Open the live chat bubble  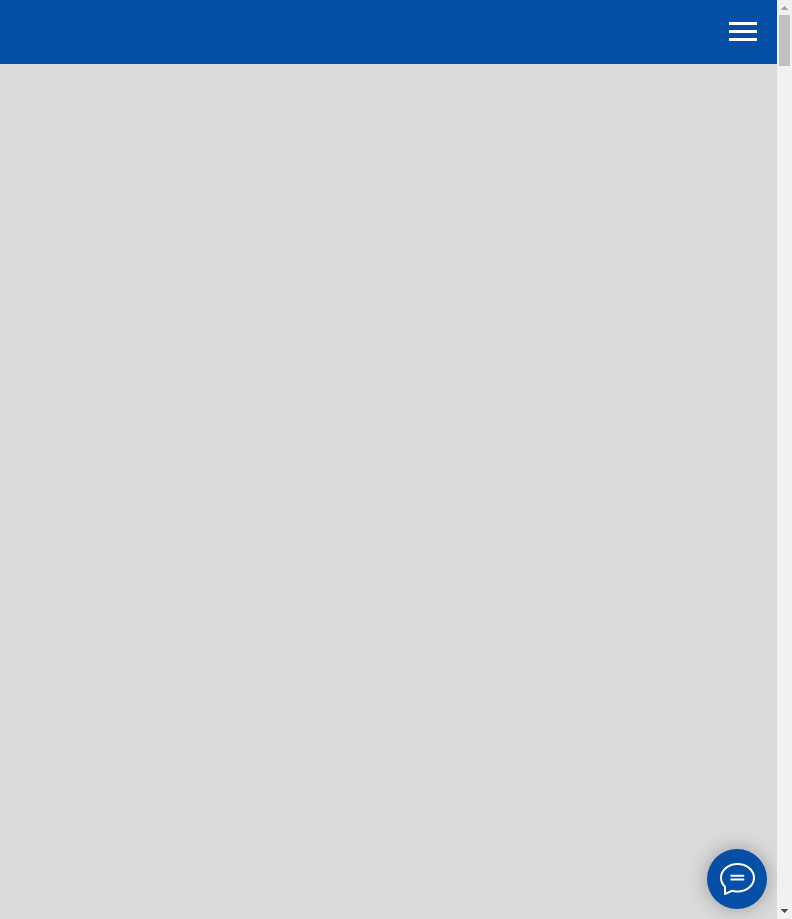(x=737, y=879)
